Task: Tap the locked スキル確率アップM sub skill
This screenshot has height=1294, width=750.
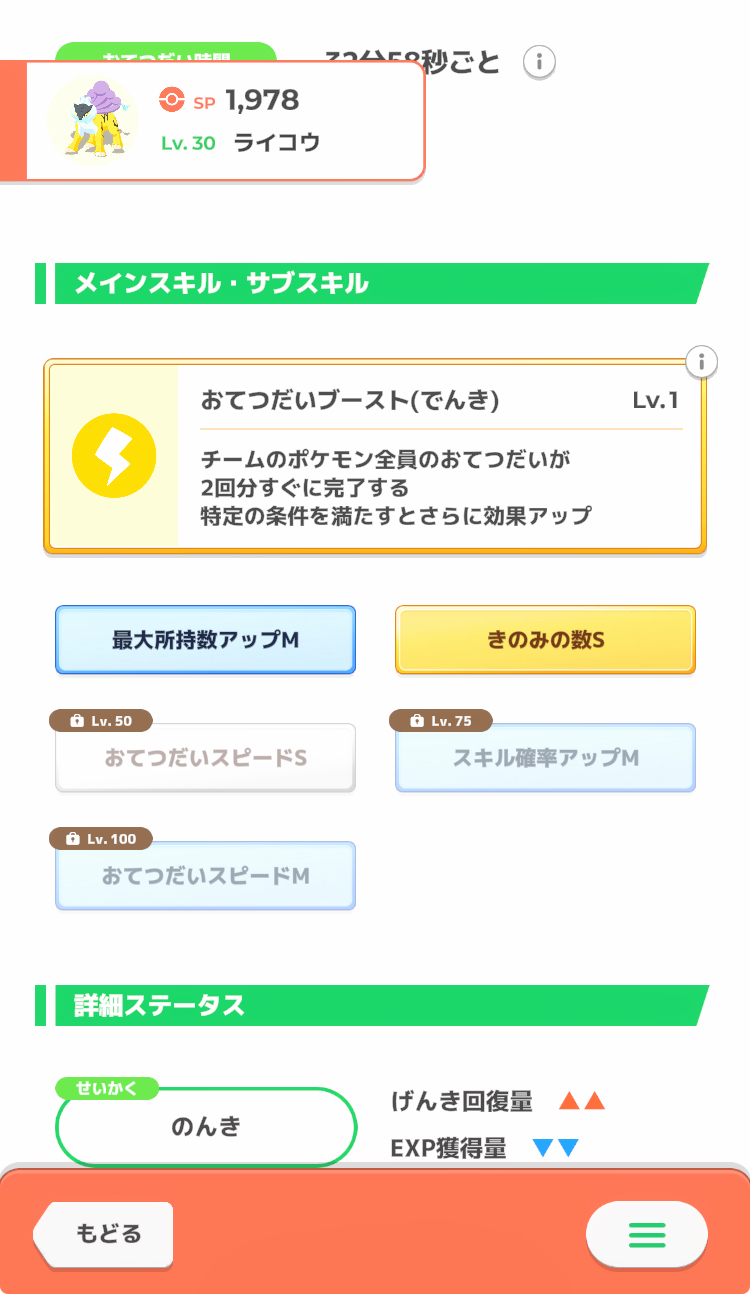Action: pos(545,758)
